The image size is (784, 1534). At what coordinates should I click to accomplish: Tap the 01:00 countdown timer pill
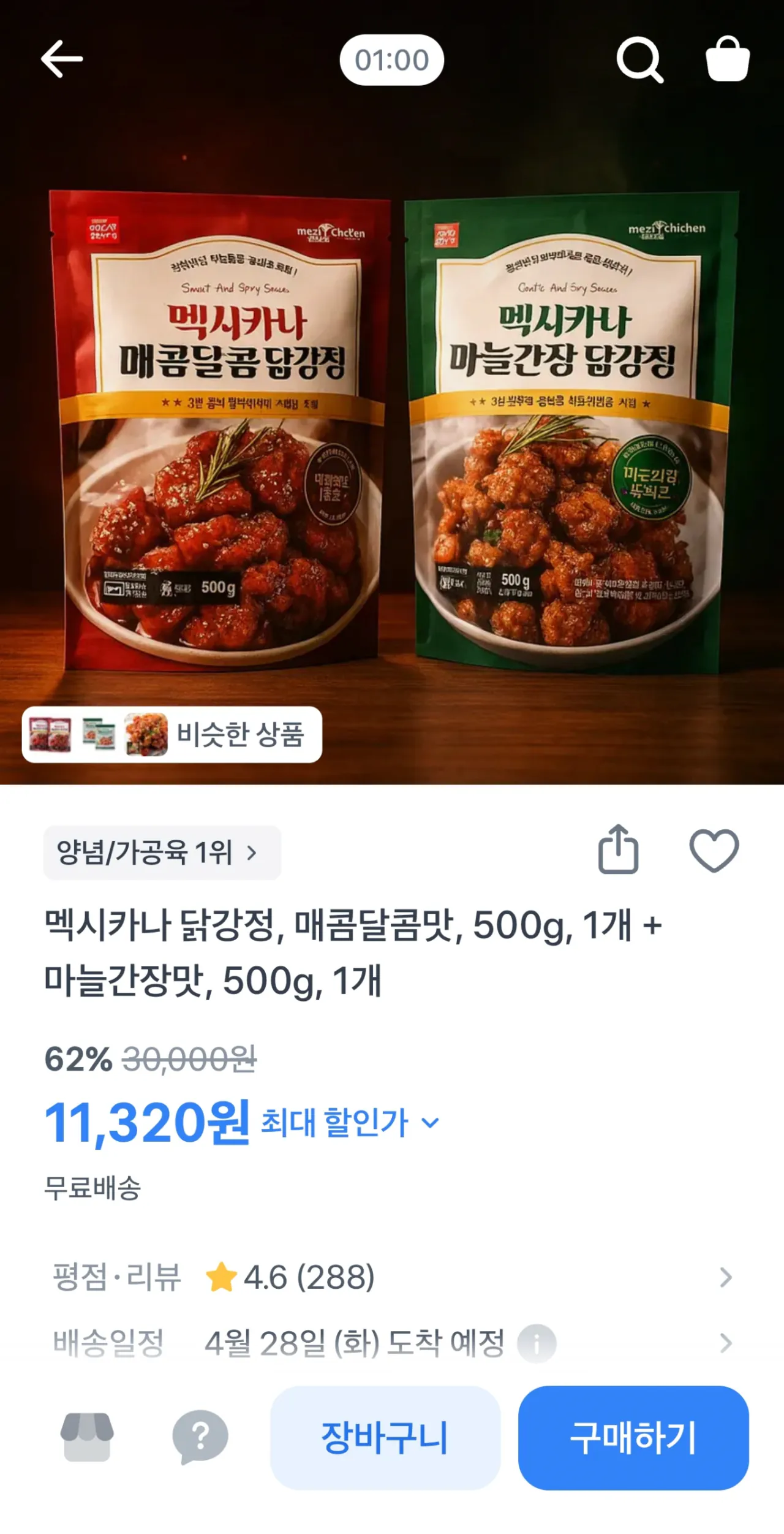392,59
